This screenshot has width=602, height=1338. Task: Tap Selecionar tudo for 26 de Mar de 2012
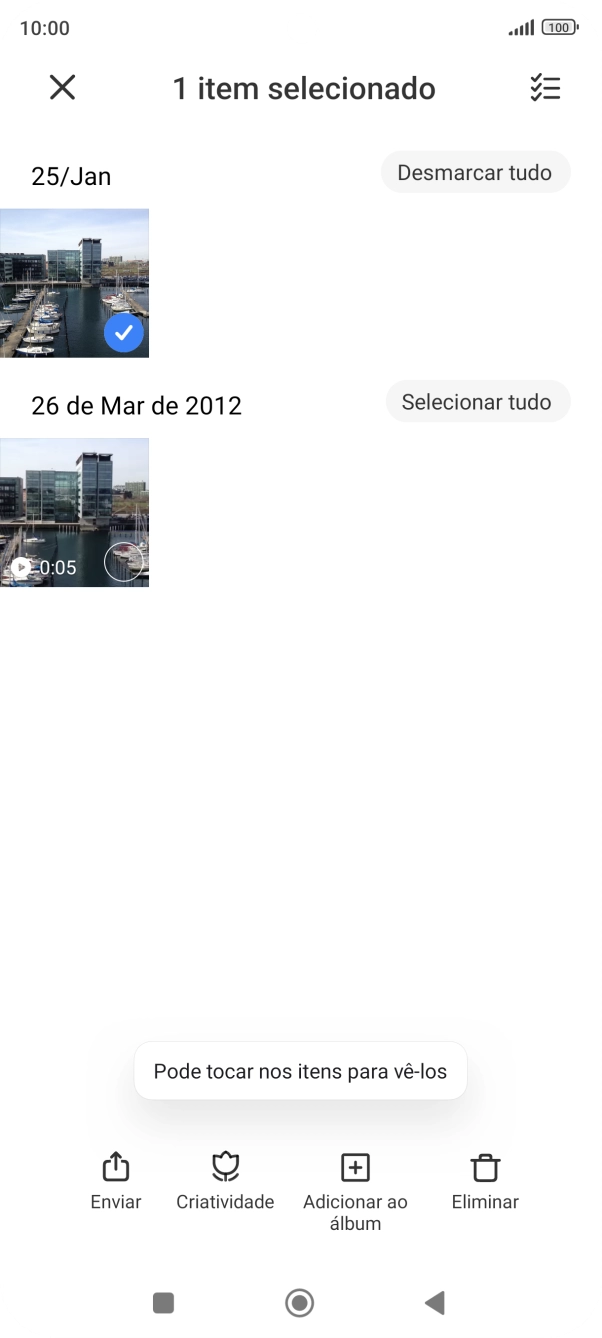coord(476,402)
